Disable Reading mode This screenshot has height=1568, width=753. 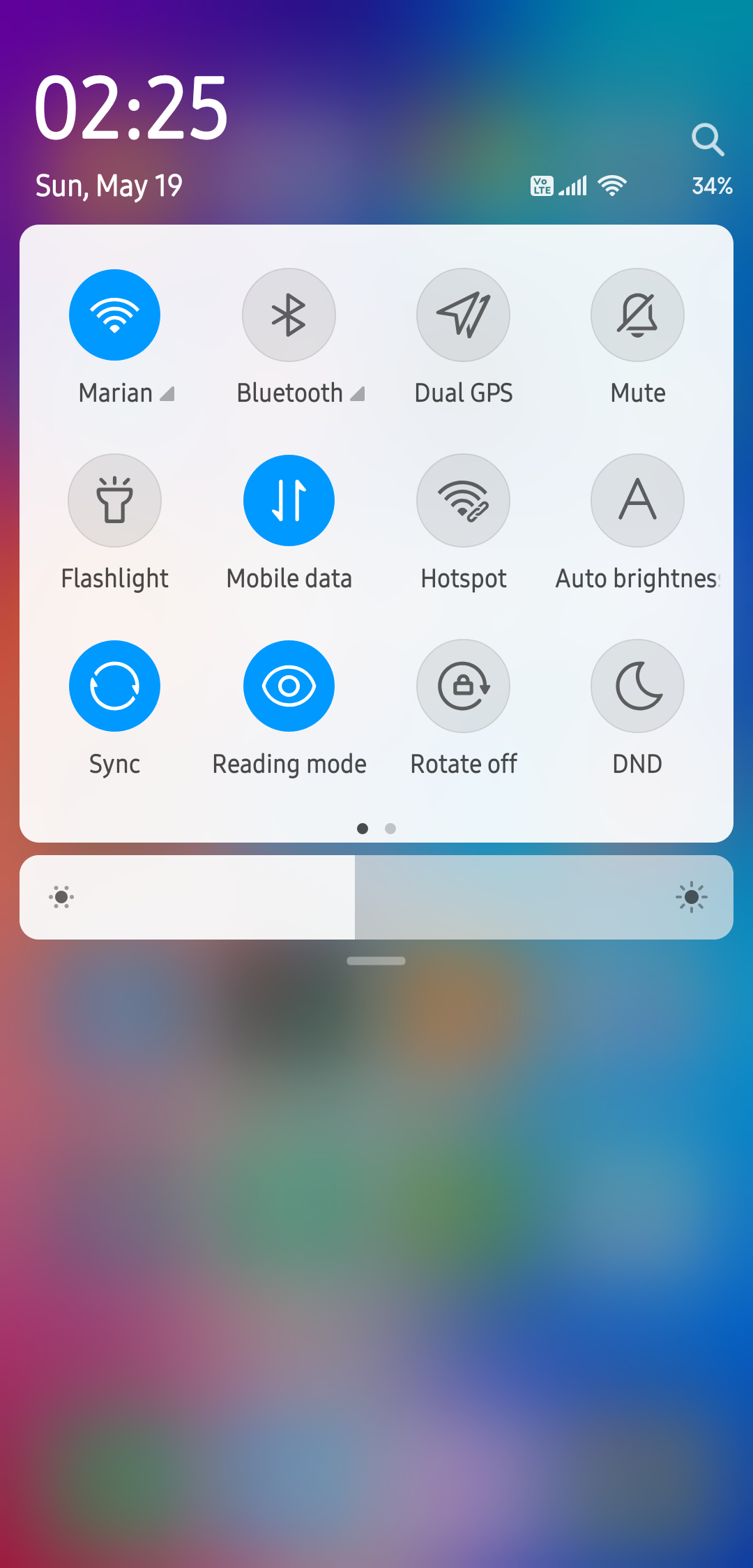coord(289,686)
